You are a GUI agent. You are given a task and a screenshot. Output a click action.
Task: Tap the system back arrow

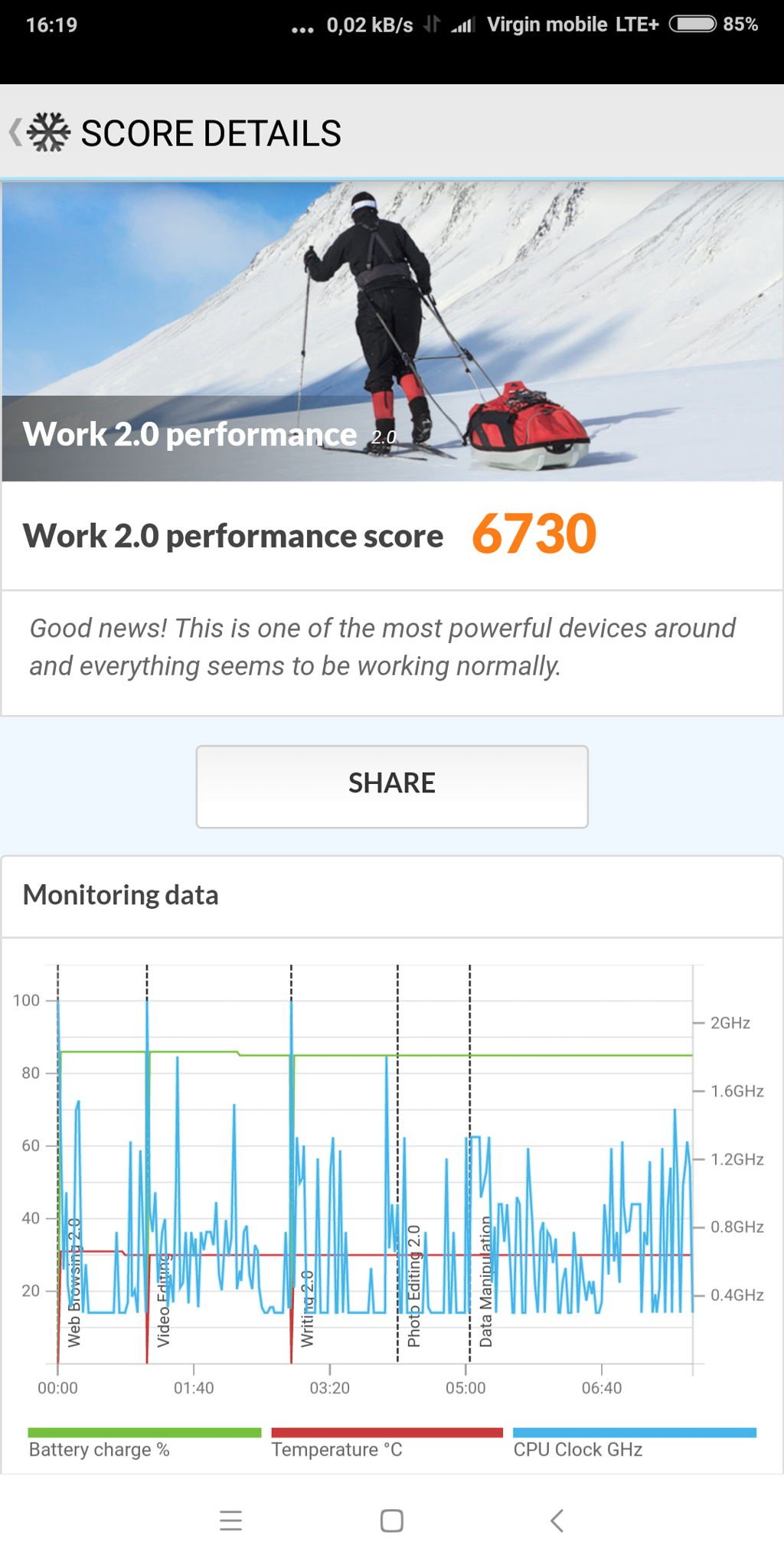pyautogui.click(x=557, y=1521)
